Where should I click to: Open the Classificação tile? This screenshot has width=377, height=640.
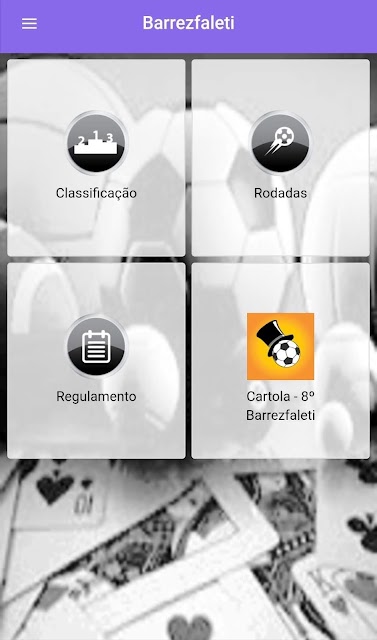pyautogui.click(x=96, y=158)
